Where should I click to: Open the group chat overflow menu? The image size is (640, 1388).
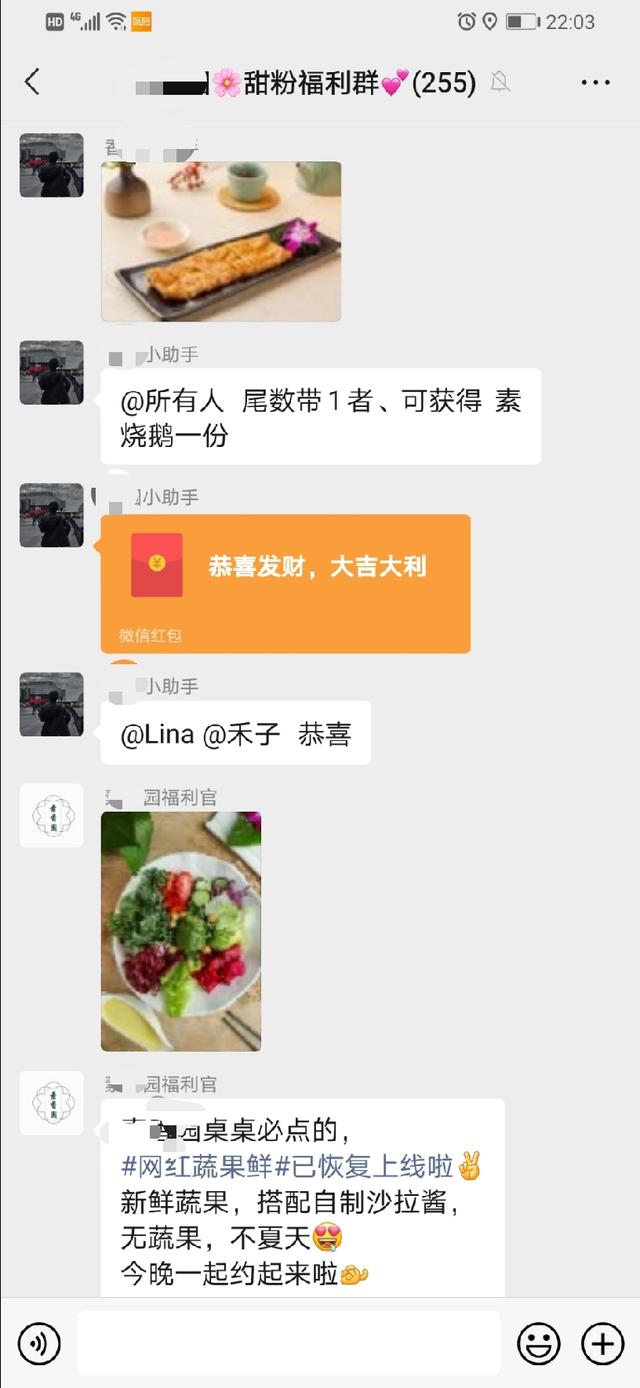[x=595, y=83]
